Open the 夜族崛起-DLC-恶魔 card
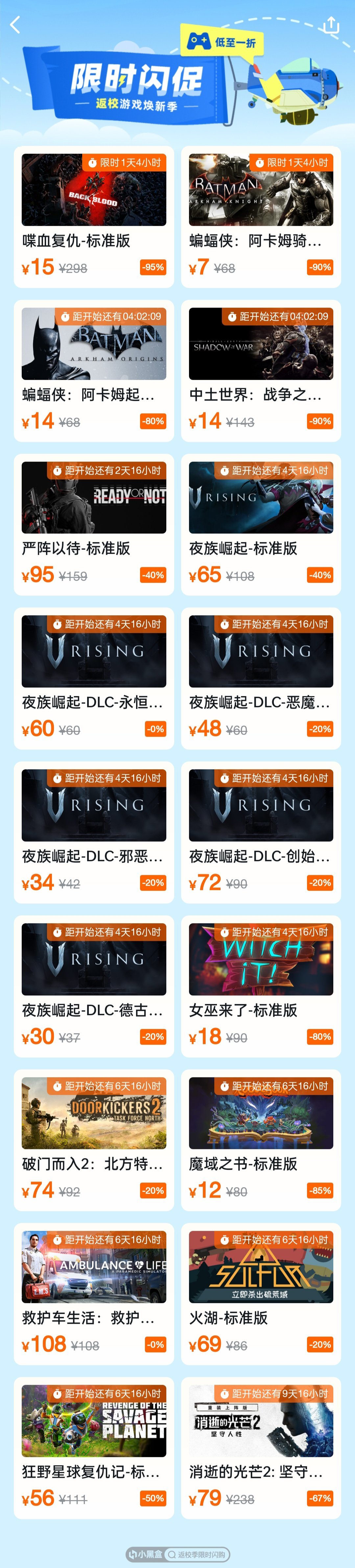 pyautogui.click(x=261, y=678)
